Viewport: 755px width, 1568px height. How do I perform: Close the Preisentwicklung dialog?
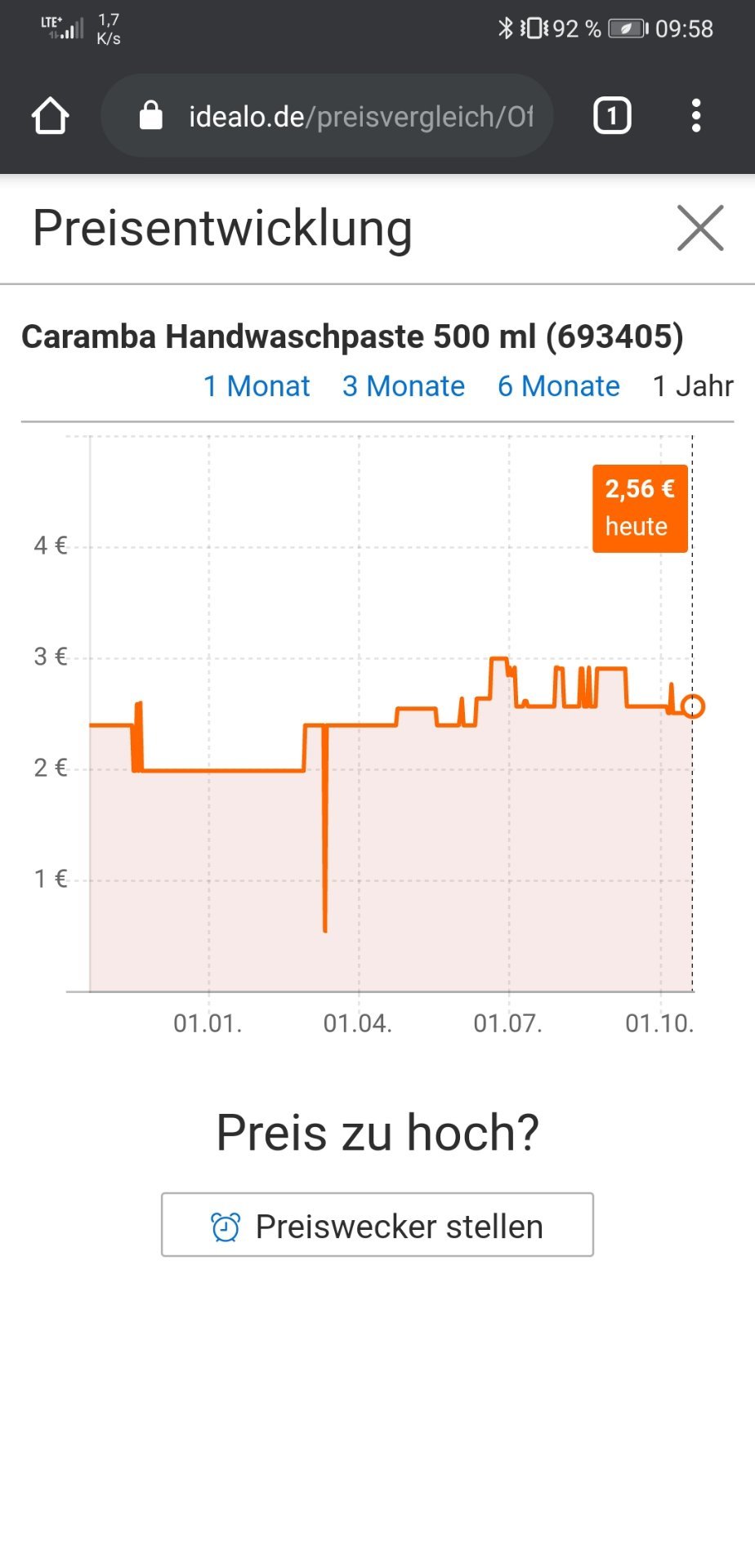(700, 228)
